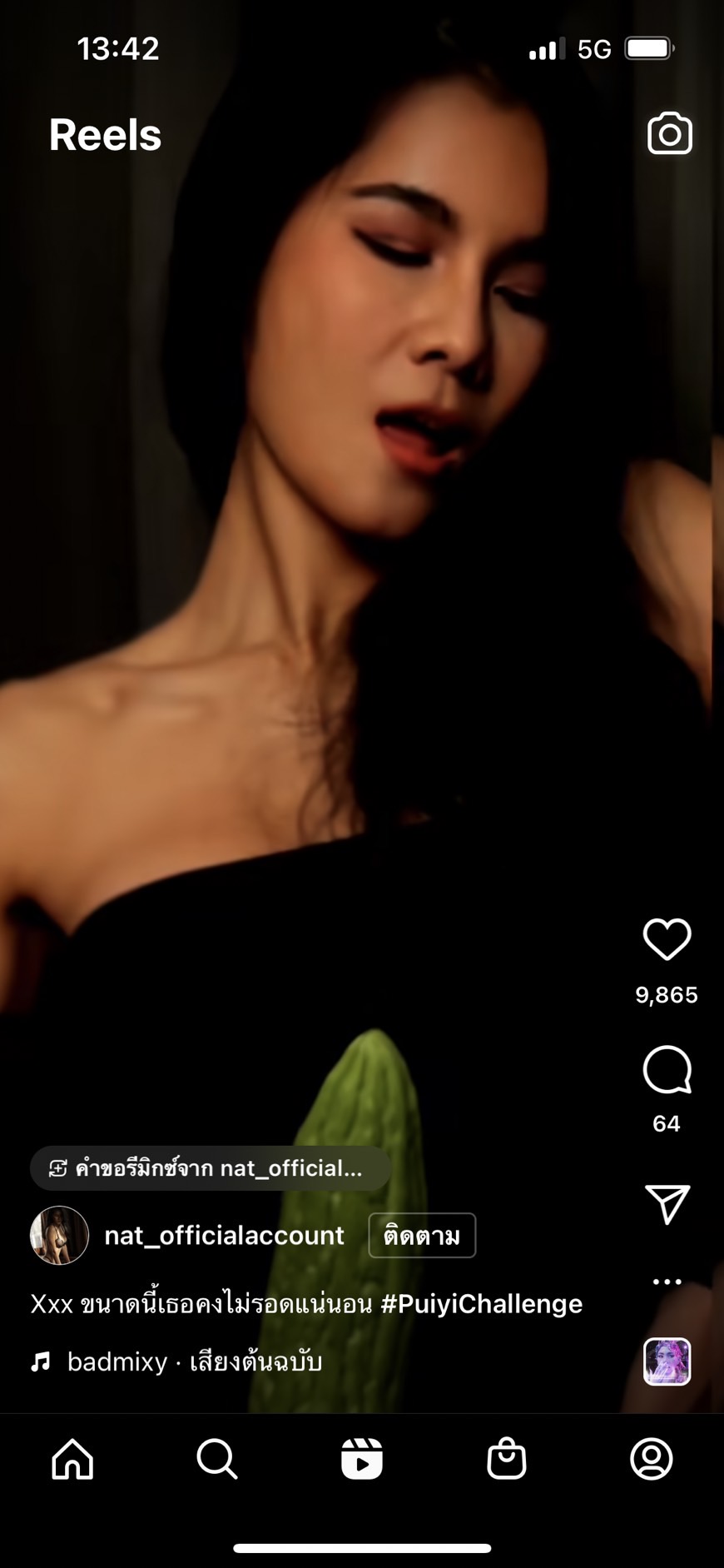Open the #PuiyiChallenge hashtag

(481, 1303)
